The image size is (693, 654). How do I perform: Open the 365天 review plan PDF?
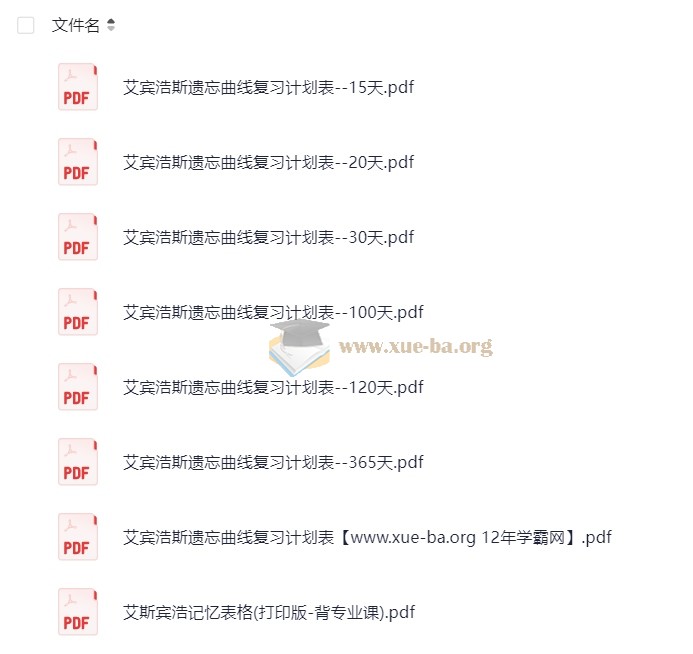tap(273, 462)
